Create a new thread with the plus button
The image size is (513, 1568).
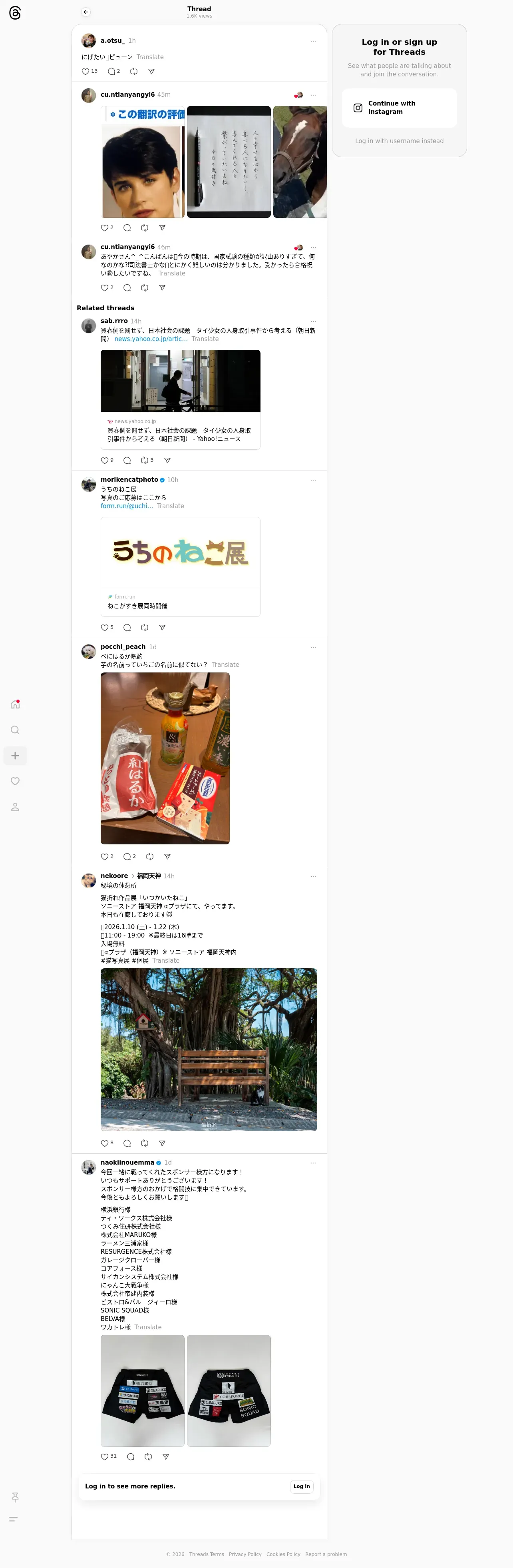15,756
